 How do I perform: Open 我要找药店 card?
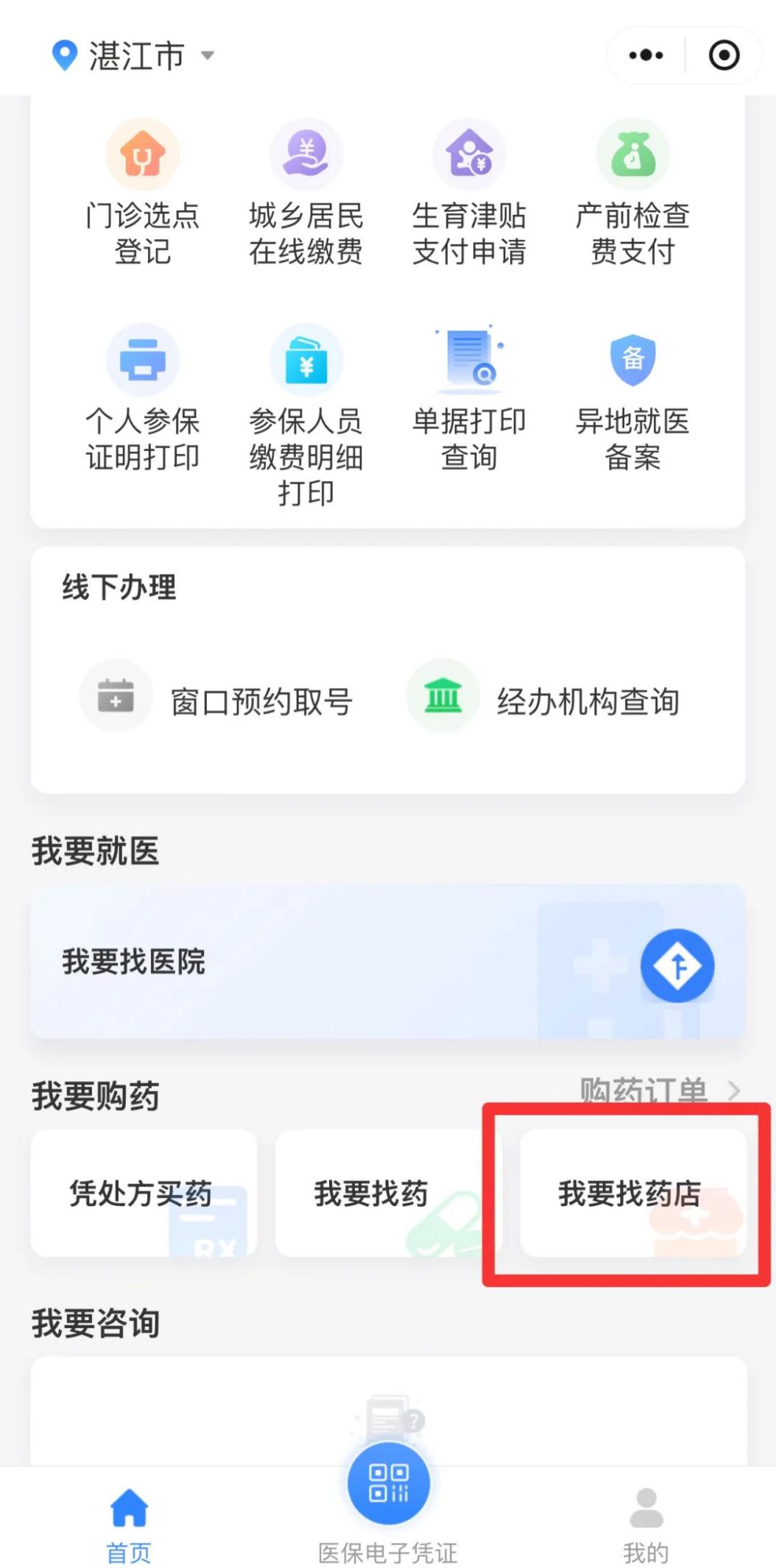pyautogui.click(x=632, y=1193)
